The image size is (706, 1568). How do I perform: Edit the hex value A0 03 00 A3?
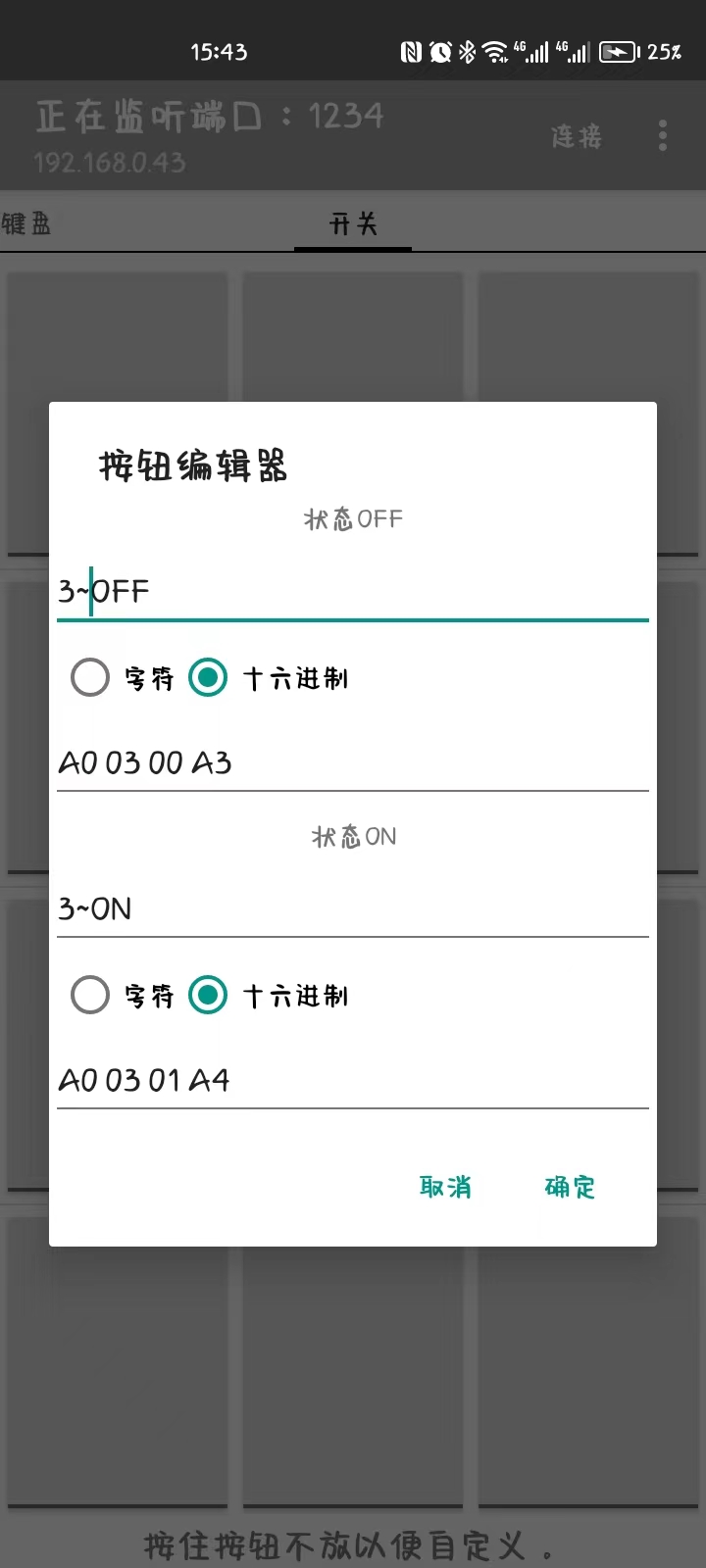(x=353, y=762)
